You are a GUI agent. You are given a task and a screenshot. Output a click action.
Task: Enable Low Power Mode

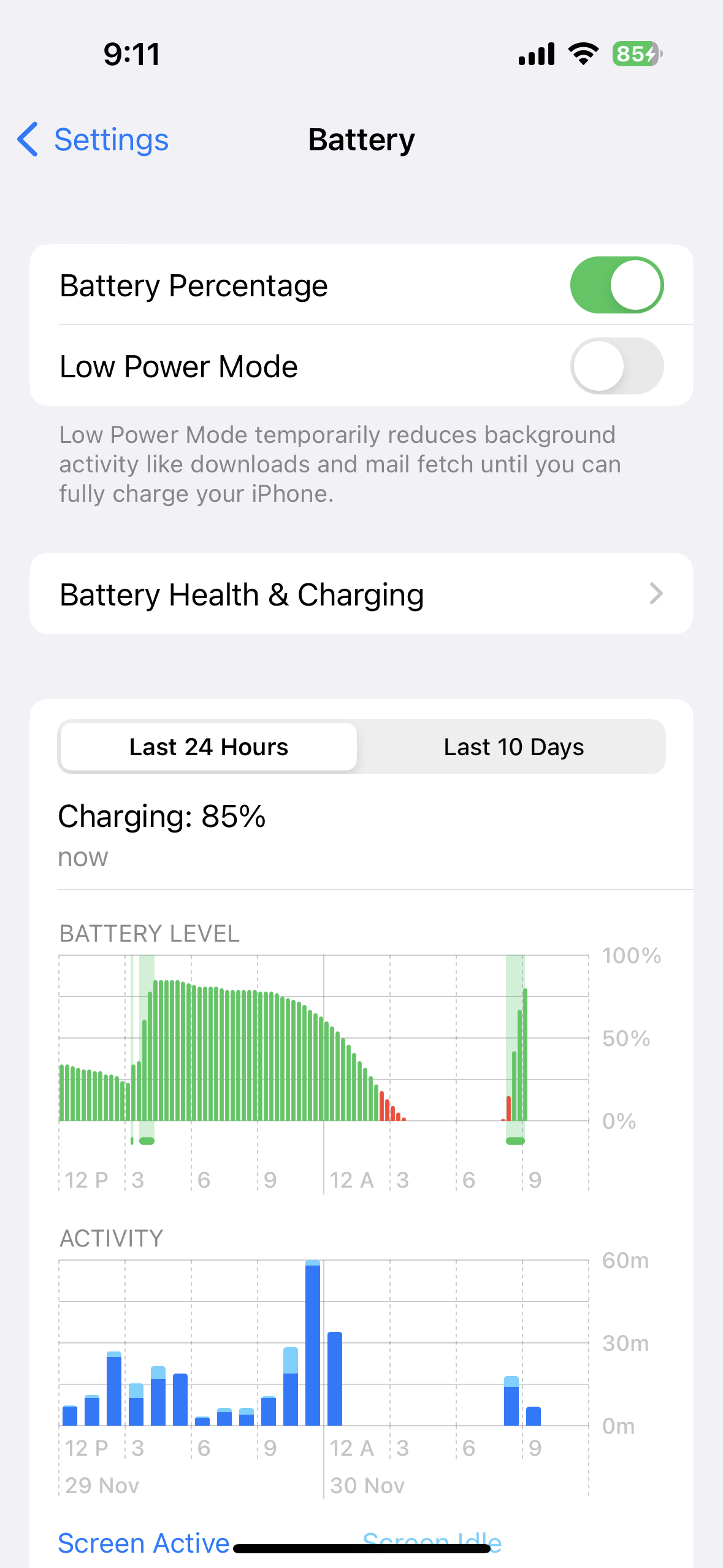coord(616,366)
